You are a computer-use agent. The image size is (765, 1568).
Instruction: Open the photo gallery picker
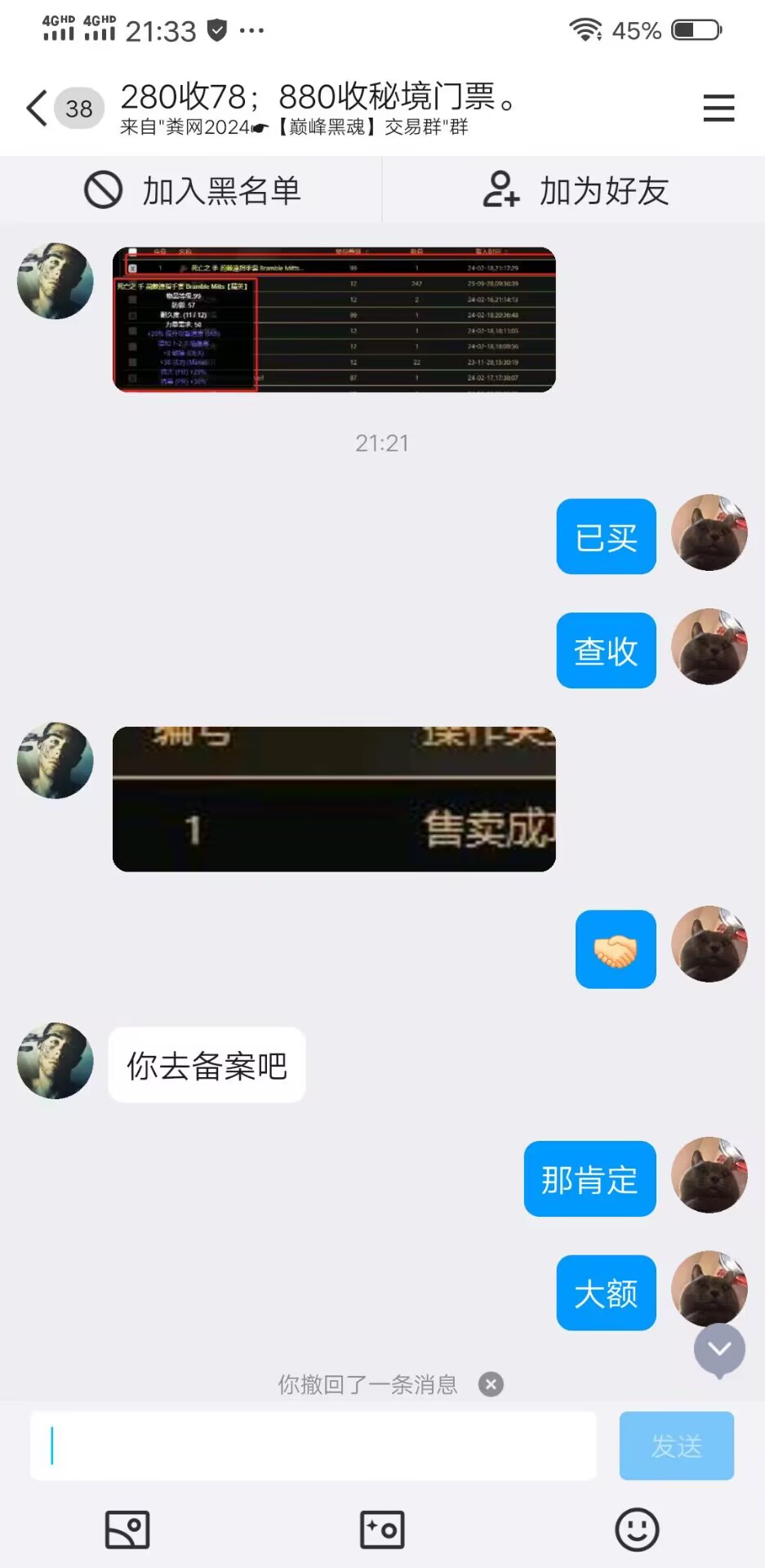point(127,1530)
